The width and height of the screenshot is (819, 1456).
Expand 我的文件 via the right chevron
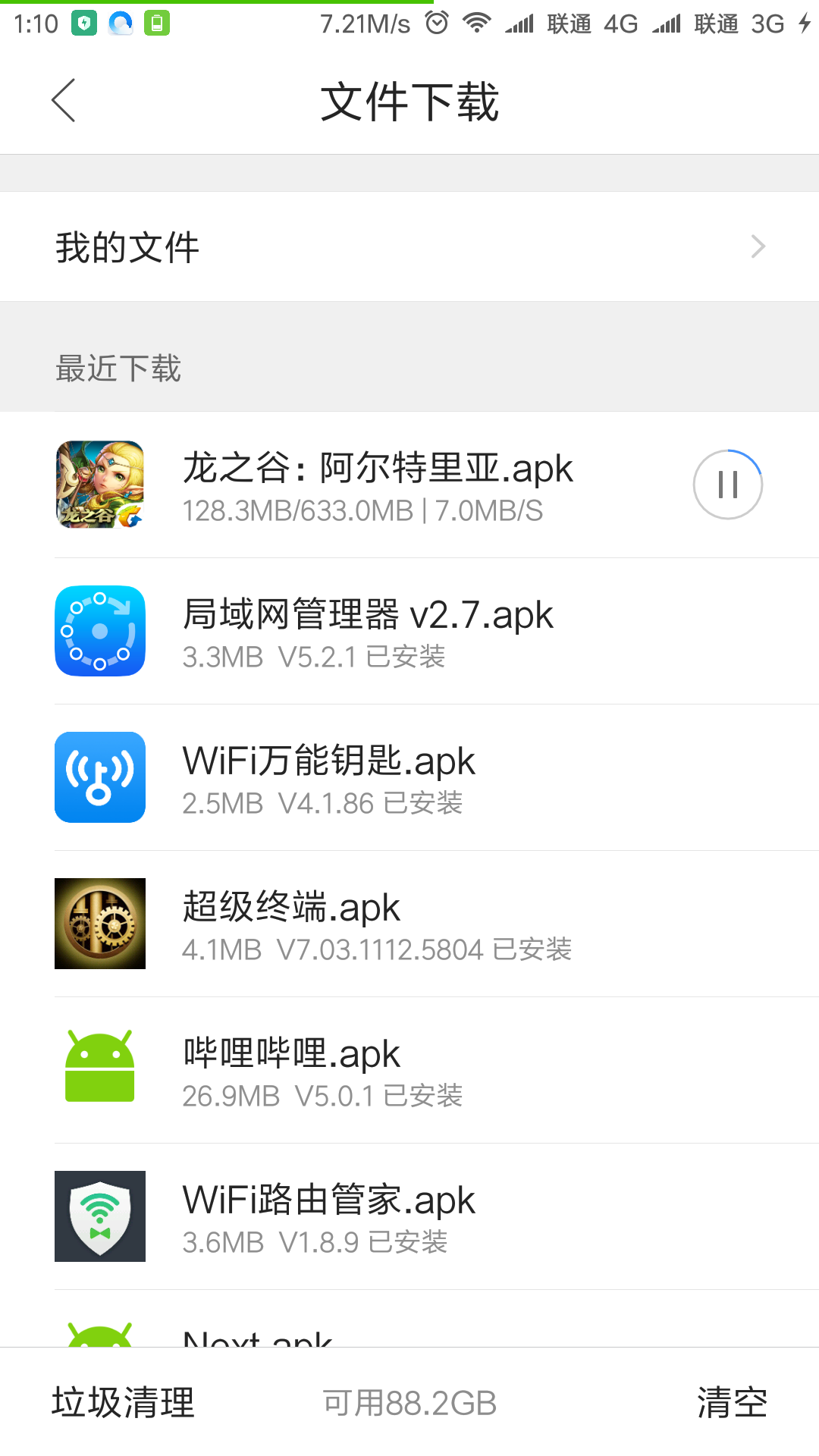coord(758,246)
